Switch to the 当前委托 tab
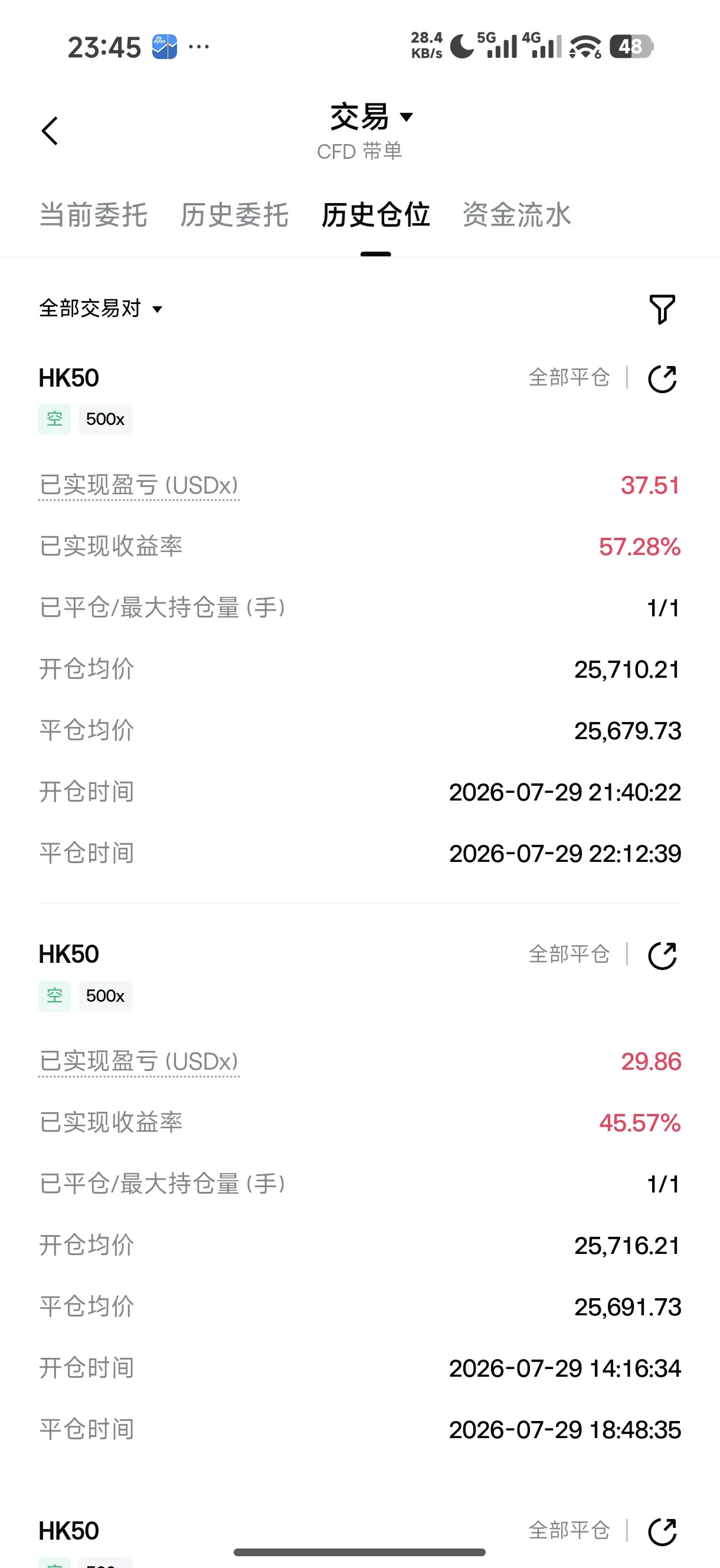This screenshot has height=1568, width=720. click(x=93, y=215)
